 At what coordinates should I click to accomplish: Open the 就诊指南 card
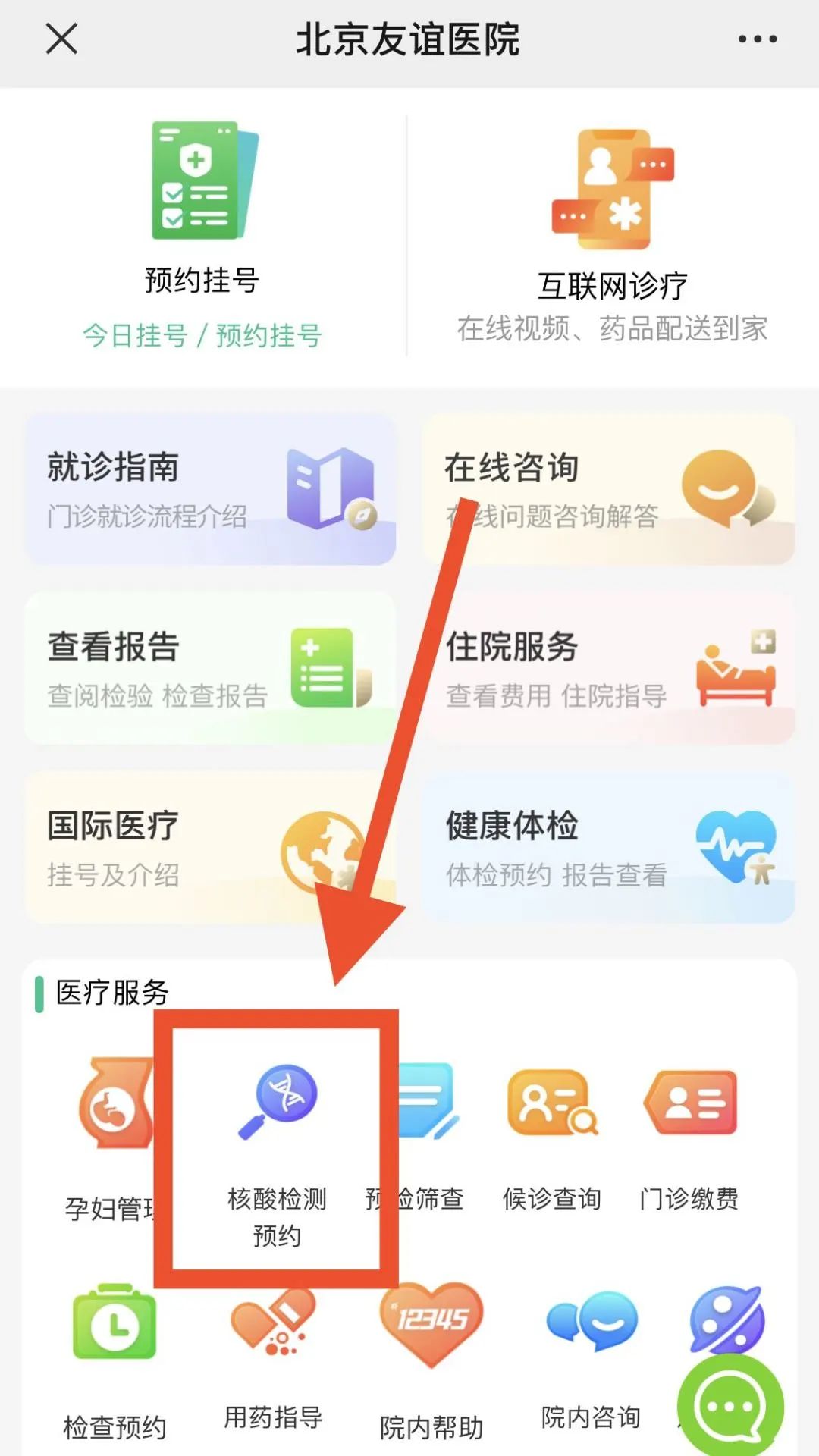(x=211, y=489)
